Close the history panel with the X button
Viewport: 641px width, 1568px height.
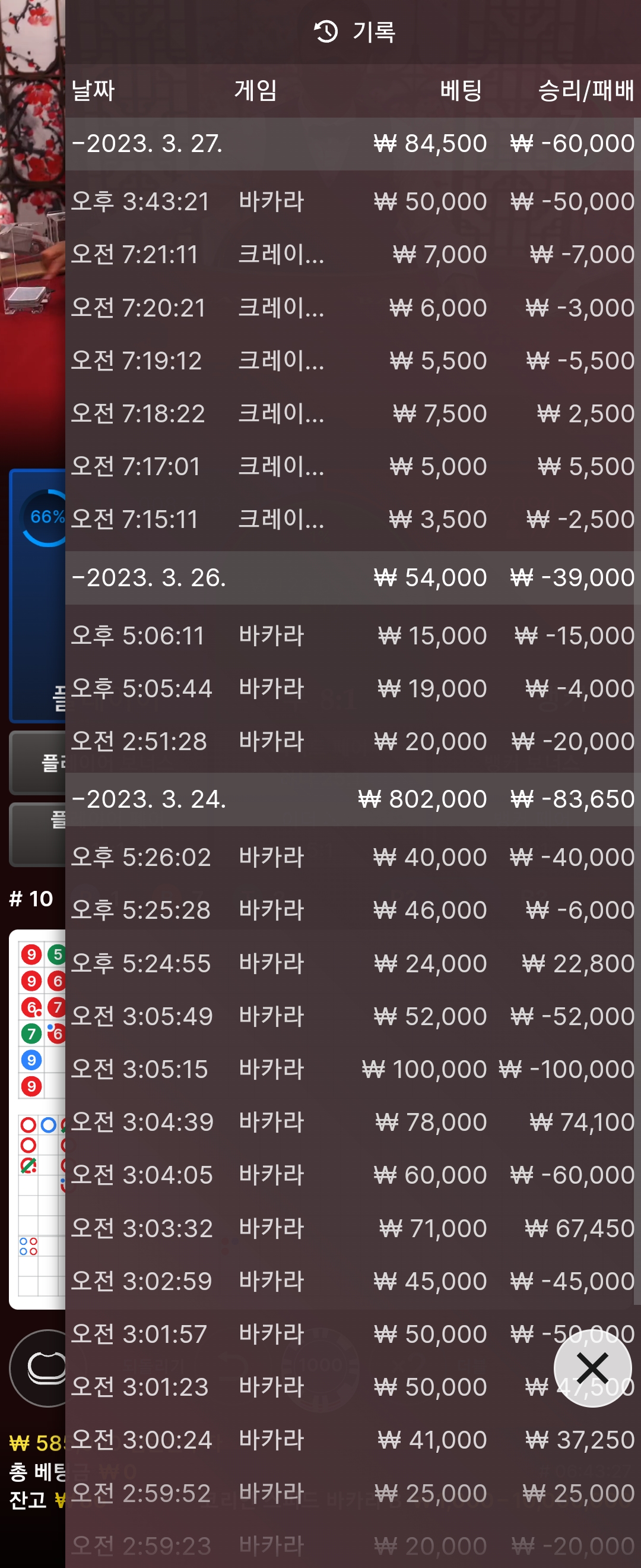592,1368
